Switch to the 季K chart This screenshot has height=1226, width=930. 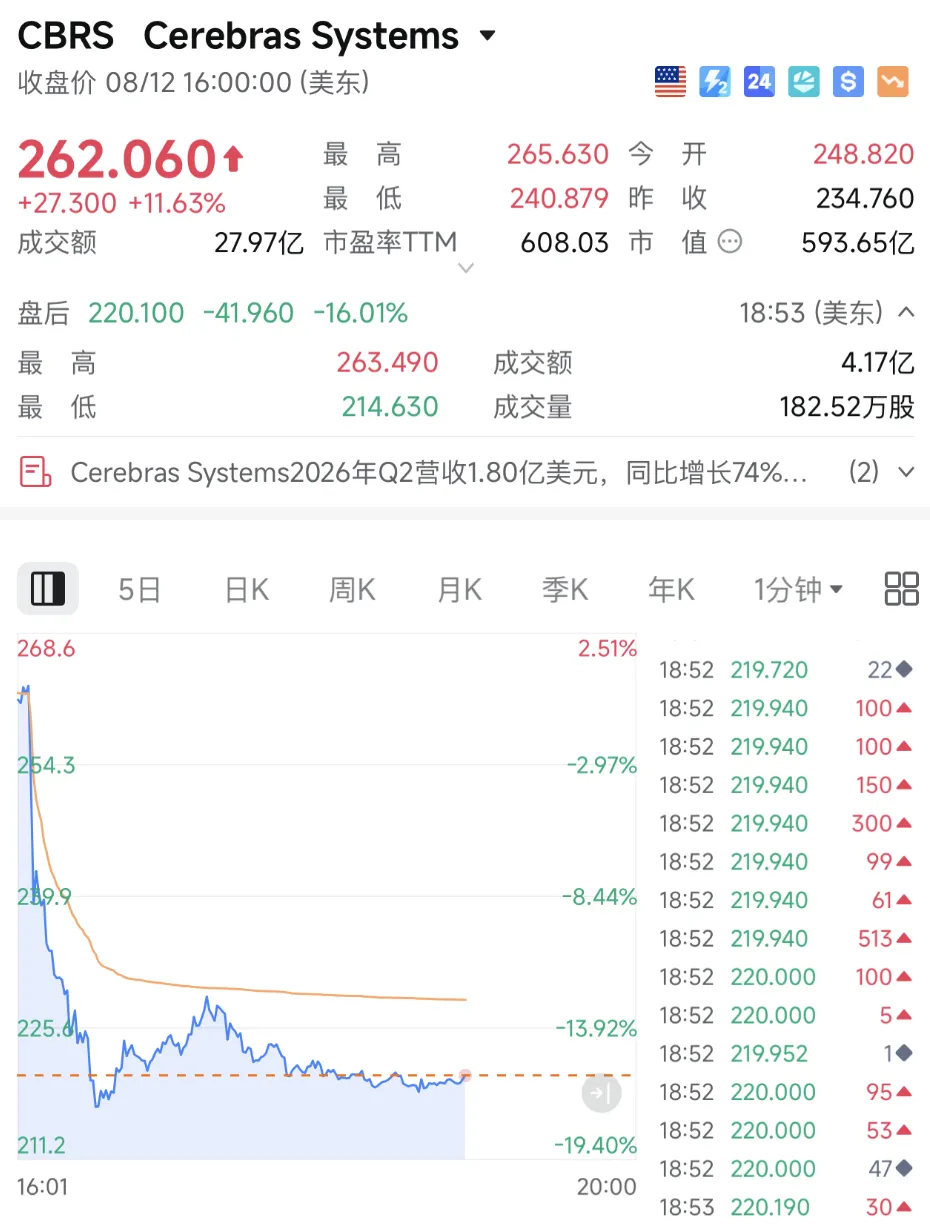tap(565, 590)
